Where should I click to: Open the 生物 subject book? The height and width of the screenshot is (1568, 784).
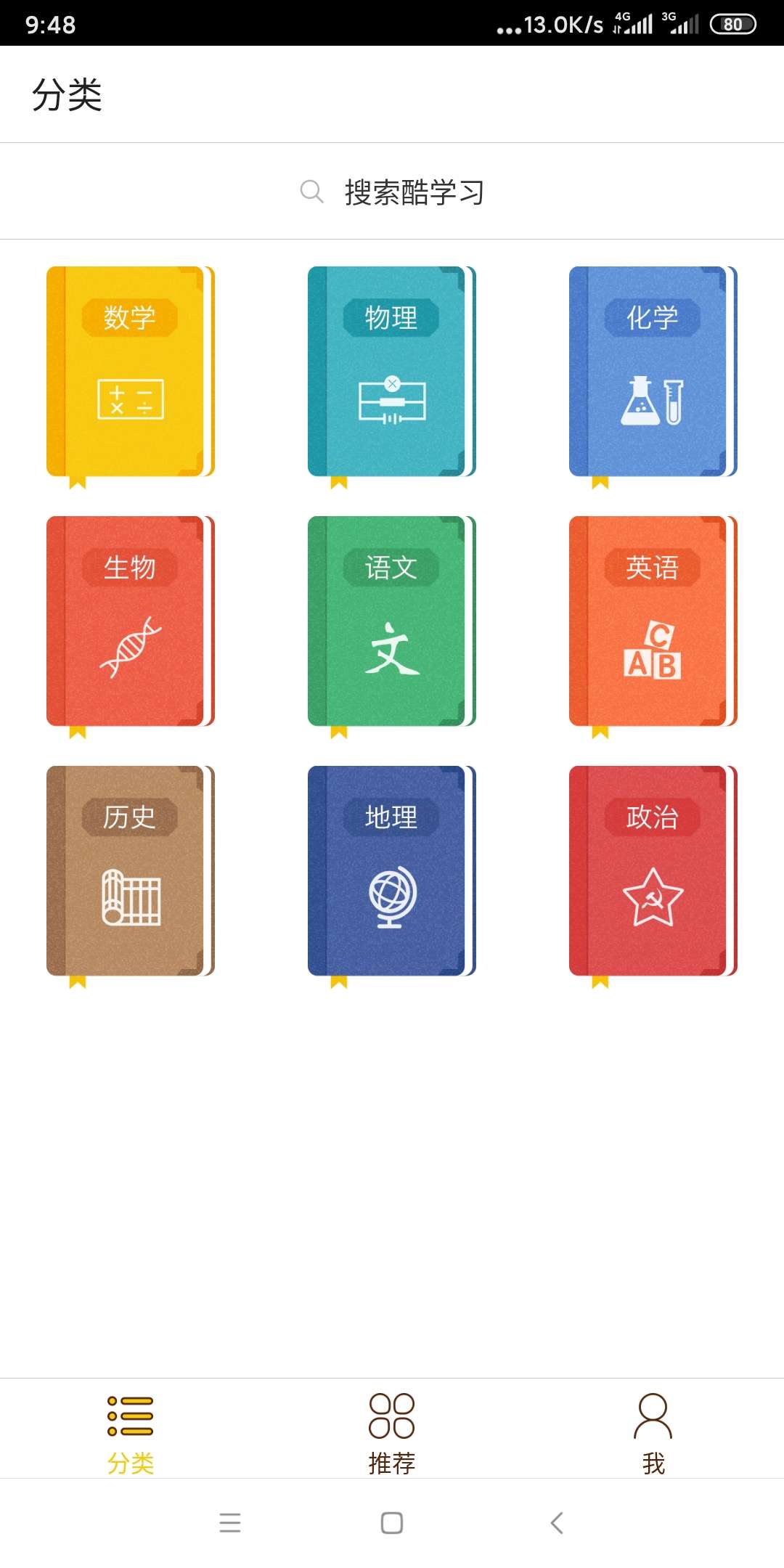coord(130,621)
